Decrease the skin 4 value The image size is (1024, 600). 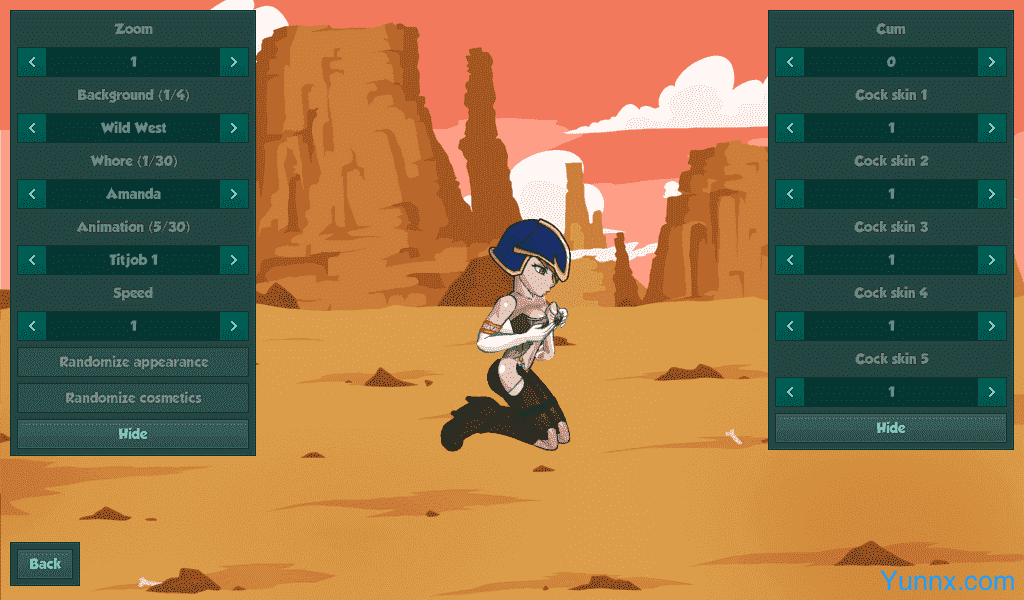click(790, 326)
